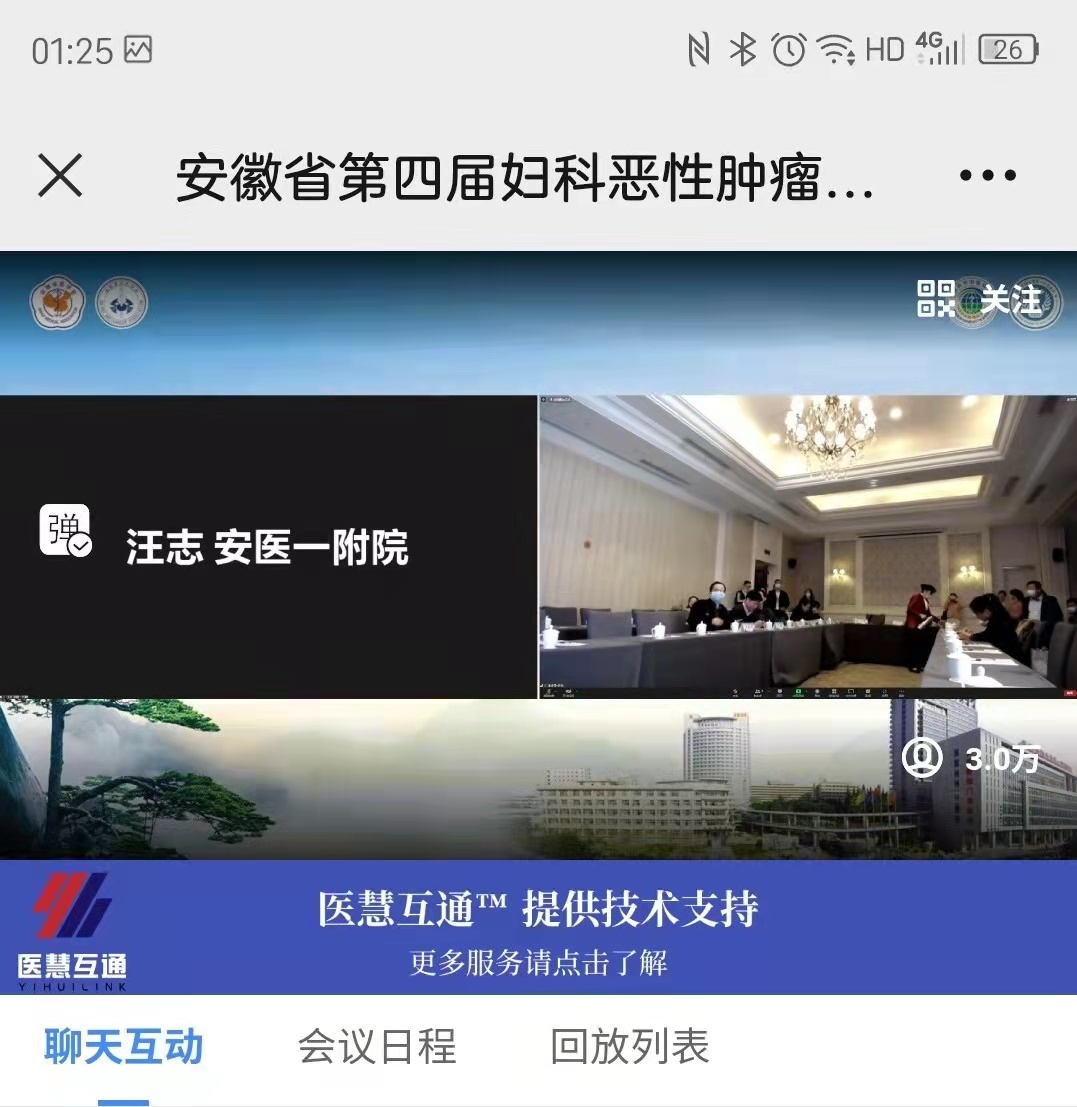Switch to the 会议日程 tab

coord(377,1047)
